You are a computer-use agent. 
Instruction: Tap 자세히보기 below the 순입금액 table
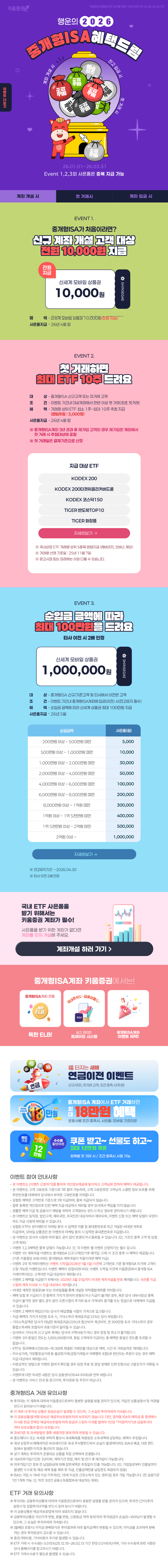[x=84, y=855]
